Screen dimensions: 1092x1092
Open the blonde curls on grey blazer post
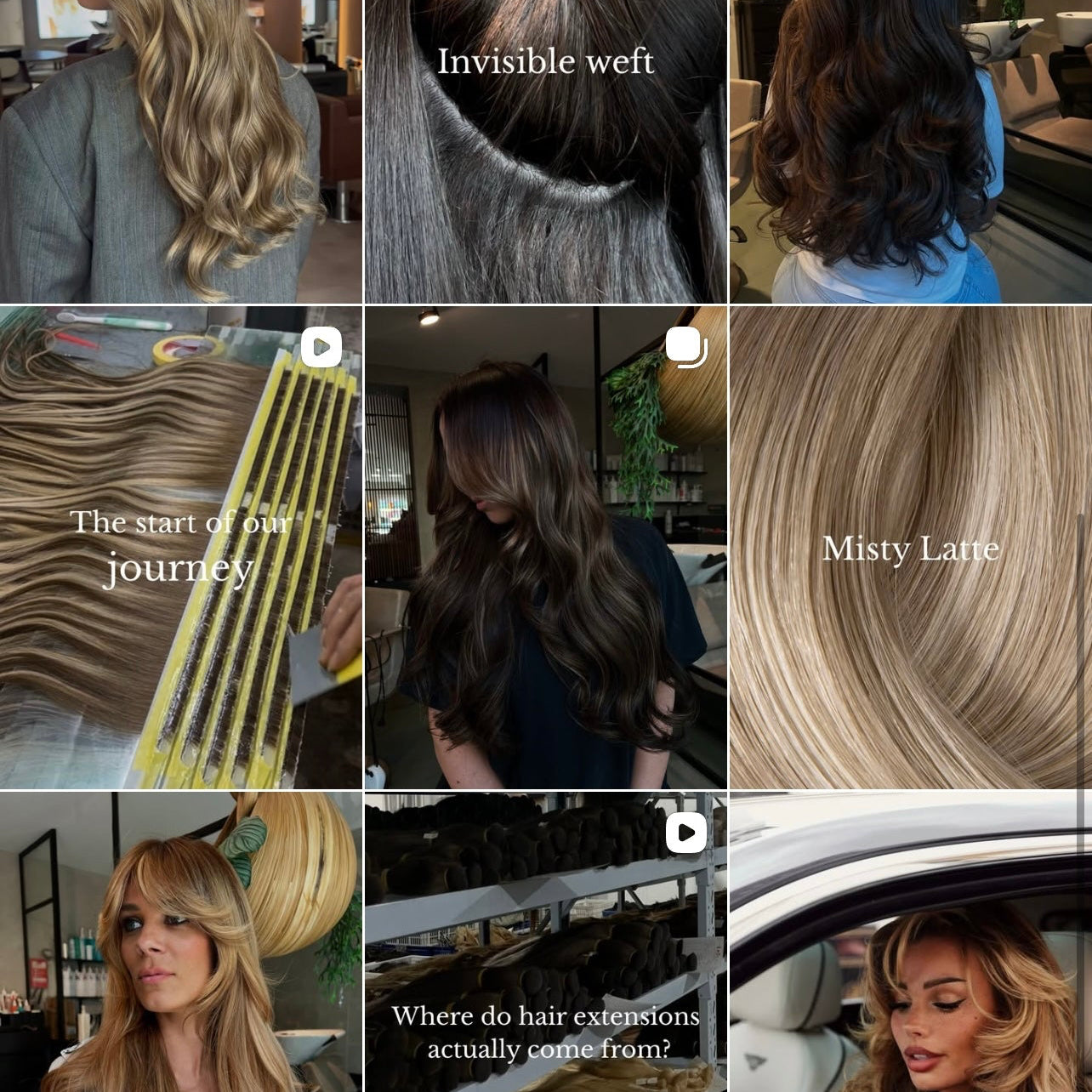[180, 151]
